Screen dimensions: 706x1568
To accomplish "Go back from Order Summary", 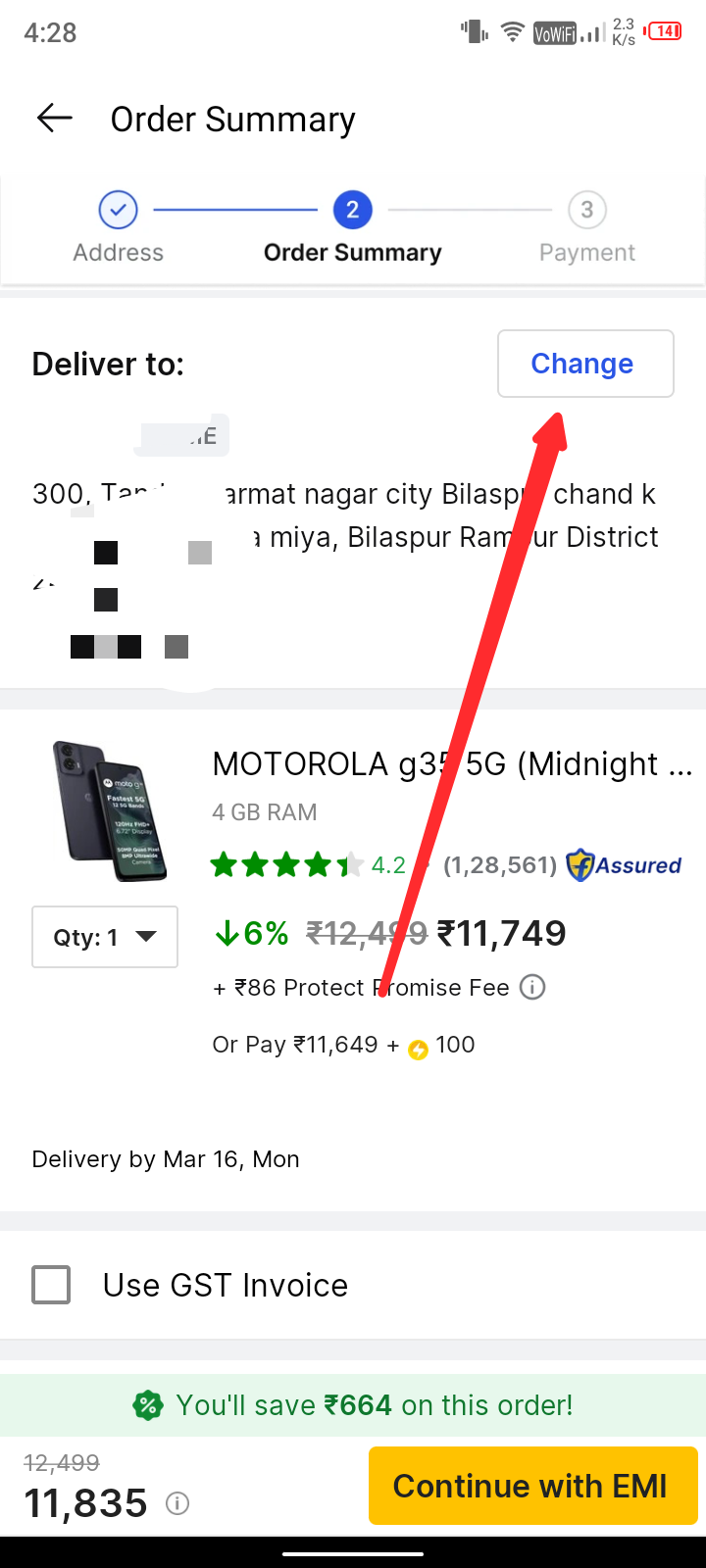I will pos(55,119).
